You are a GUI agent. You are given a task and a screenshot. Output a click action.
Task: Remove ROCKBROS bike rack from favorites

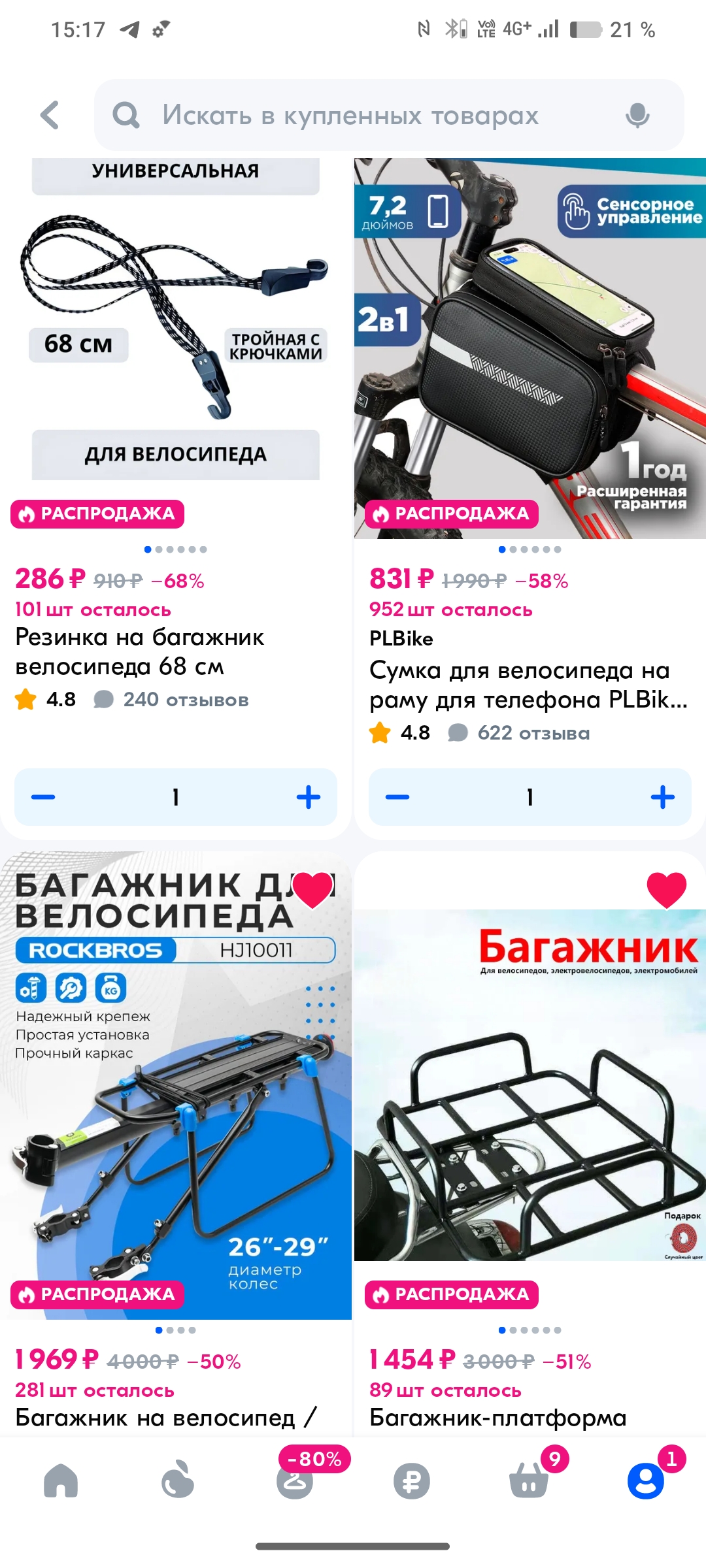click(312, 889)
